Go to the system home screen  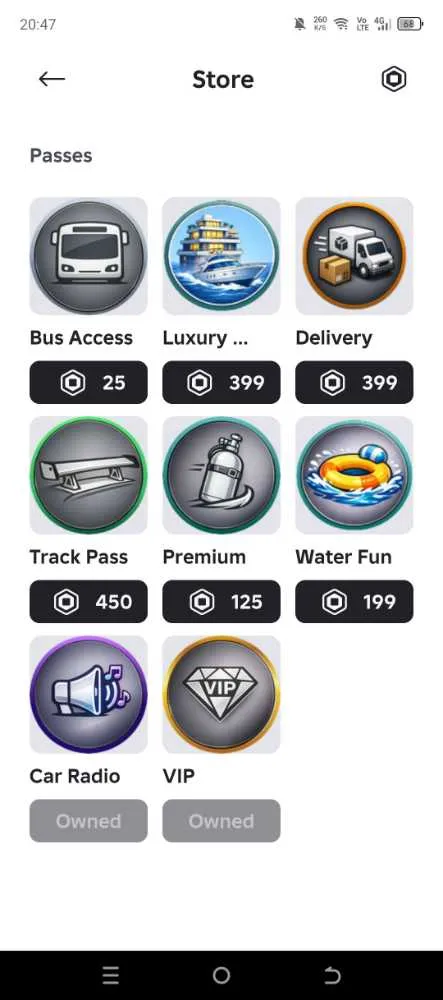[221, 975]
